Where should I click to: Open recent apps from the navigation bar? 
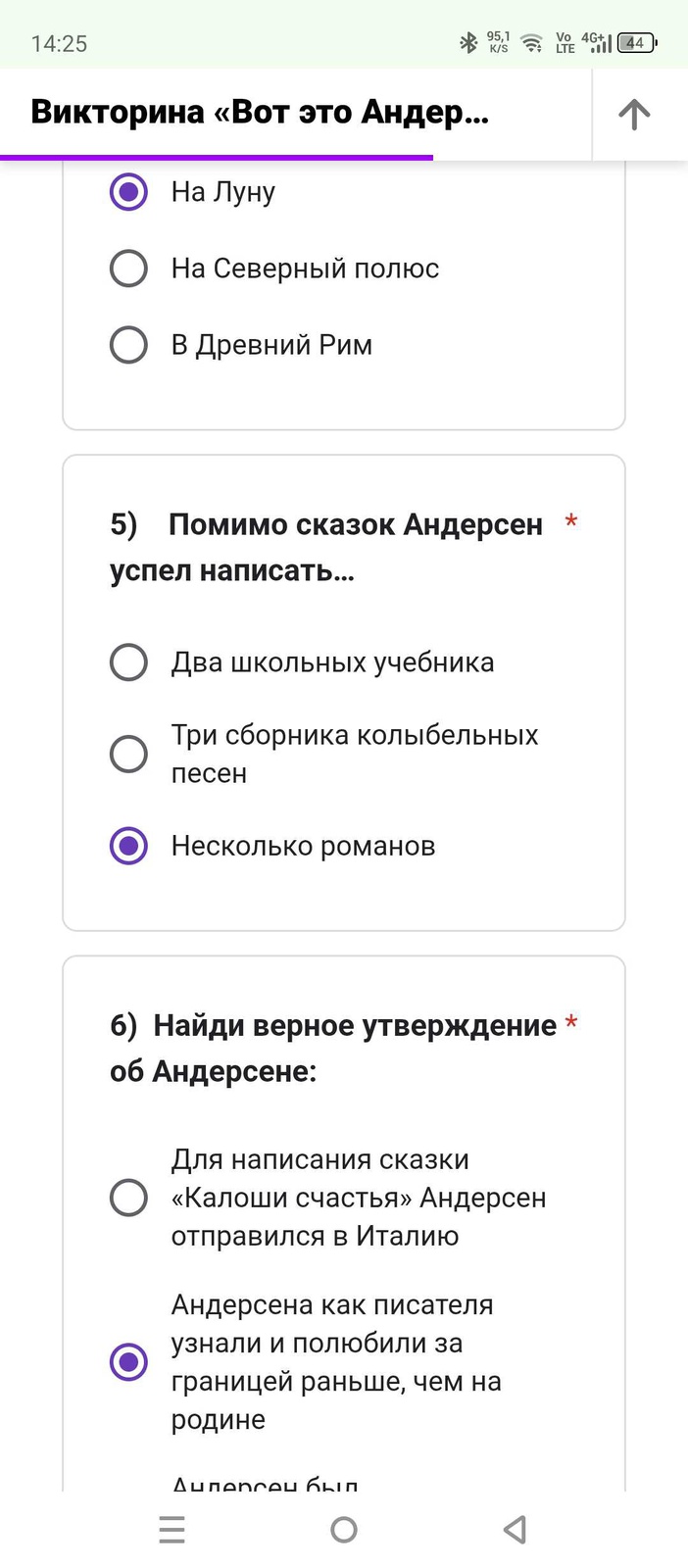tap(172, 1529)
